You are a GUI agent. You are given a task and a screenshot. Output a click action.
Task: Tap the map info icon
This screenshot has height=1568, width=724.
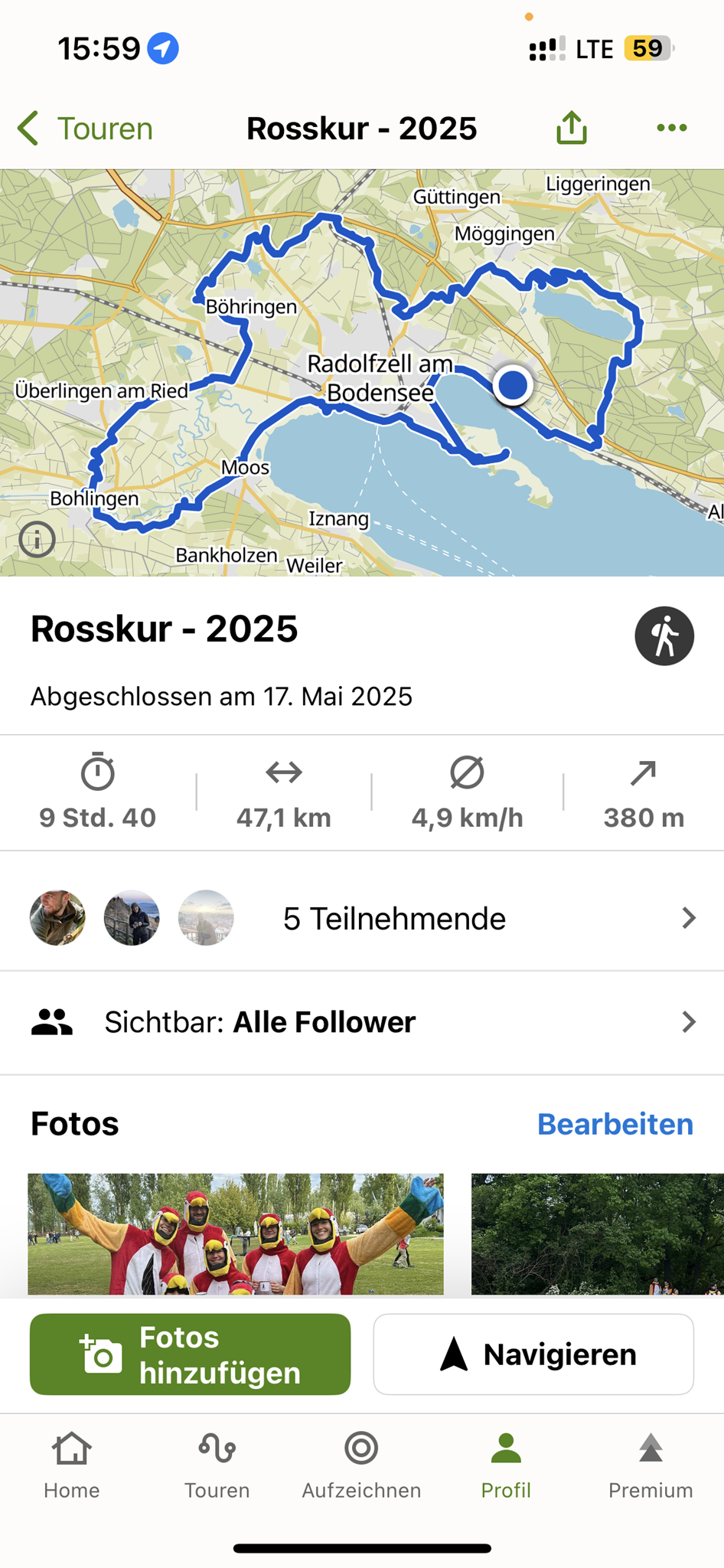click(37, 540)
